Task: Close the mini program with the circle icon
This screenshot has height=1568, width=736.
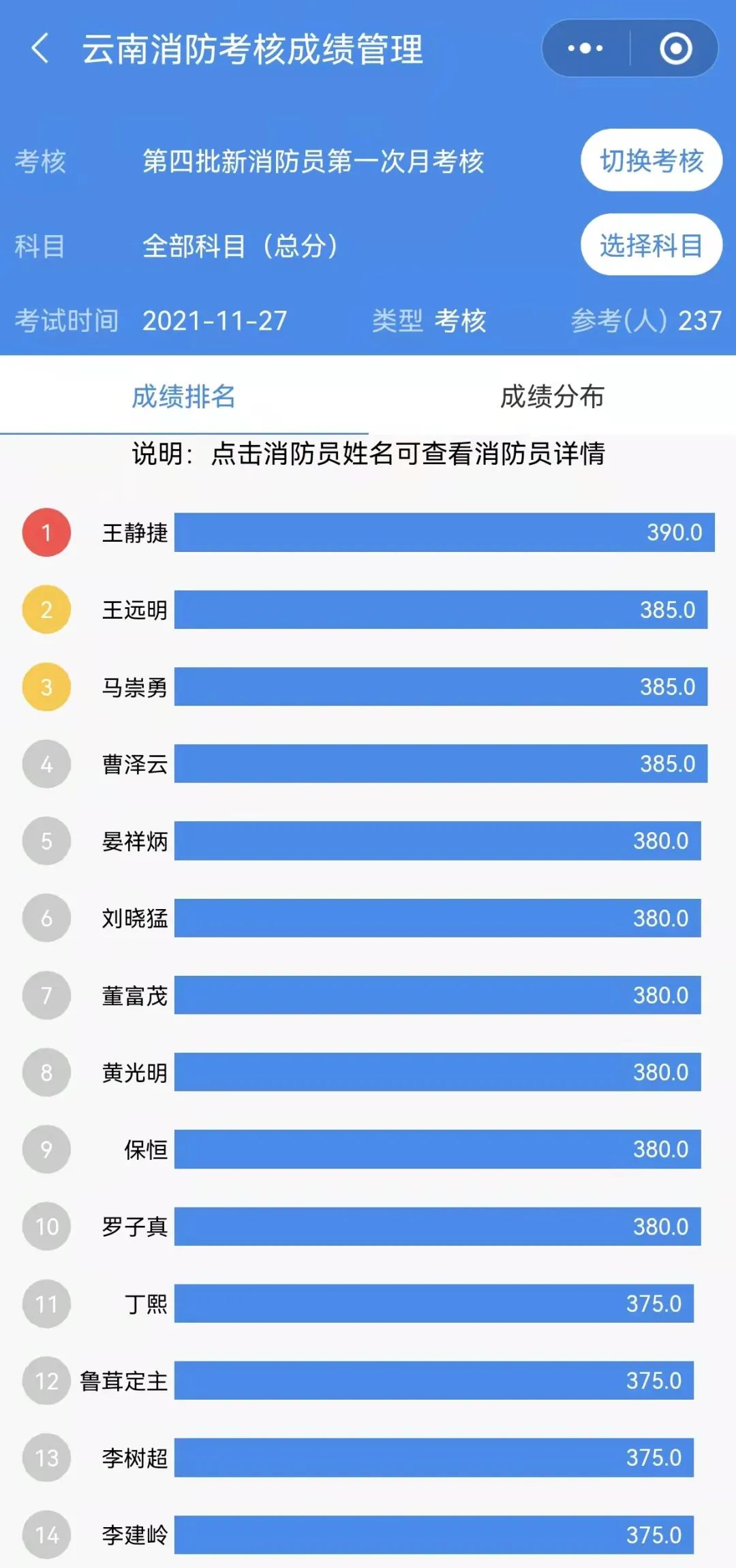Action: [x=675, y=48]
